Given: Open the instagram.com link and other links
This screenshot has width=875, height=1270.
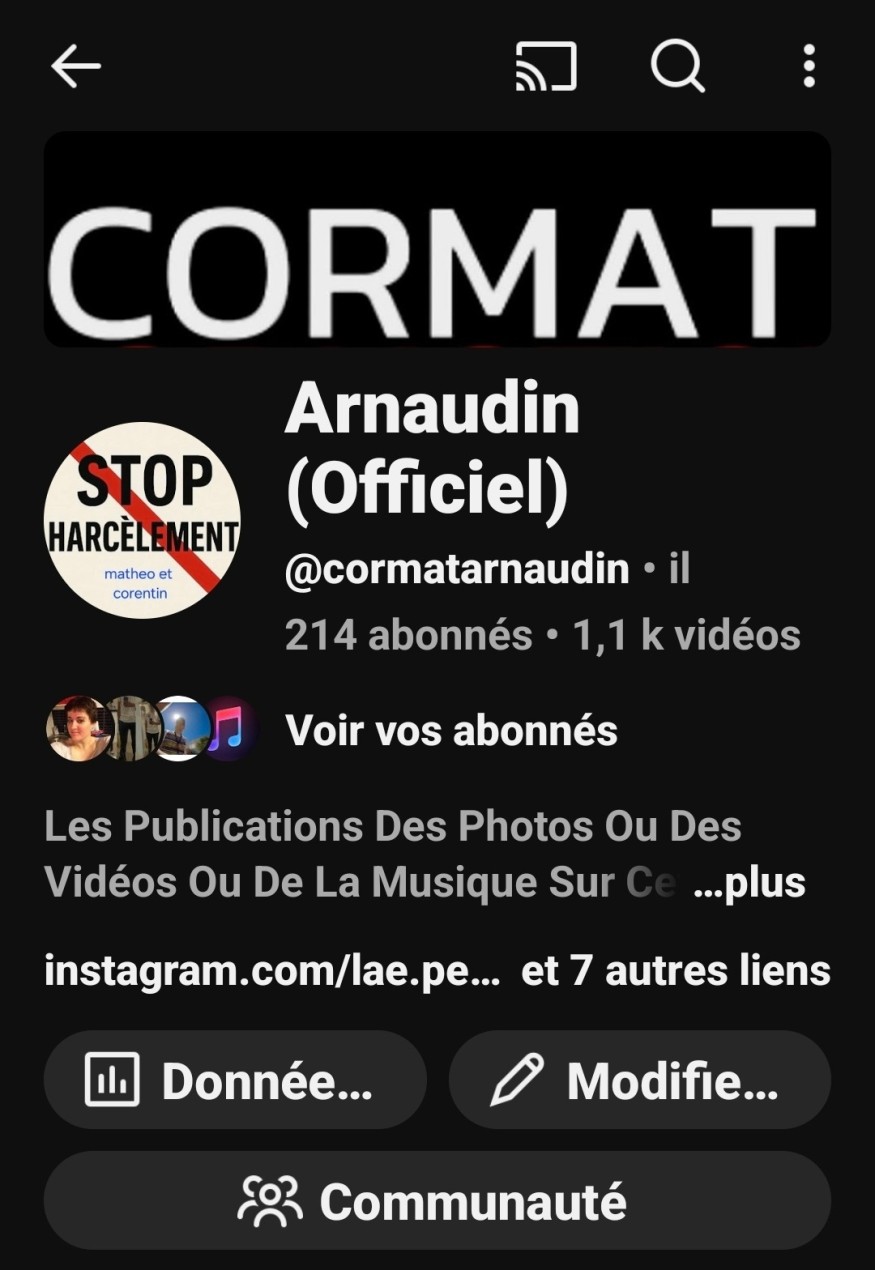Looking at the screenshot, I should point(437,970).
